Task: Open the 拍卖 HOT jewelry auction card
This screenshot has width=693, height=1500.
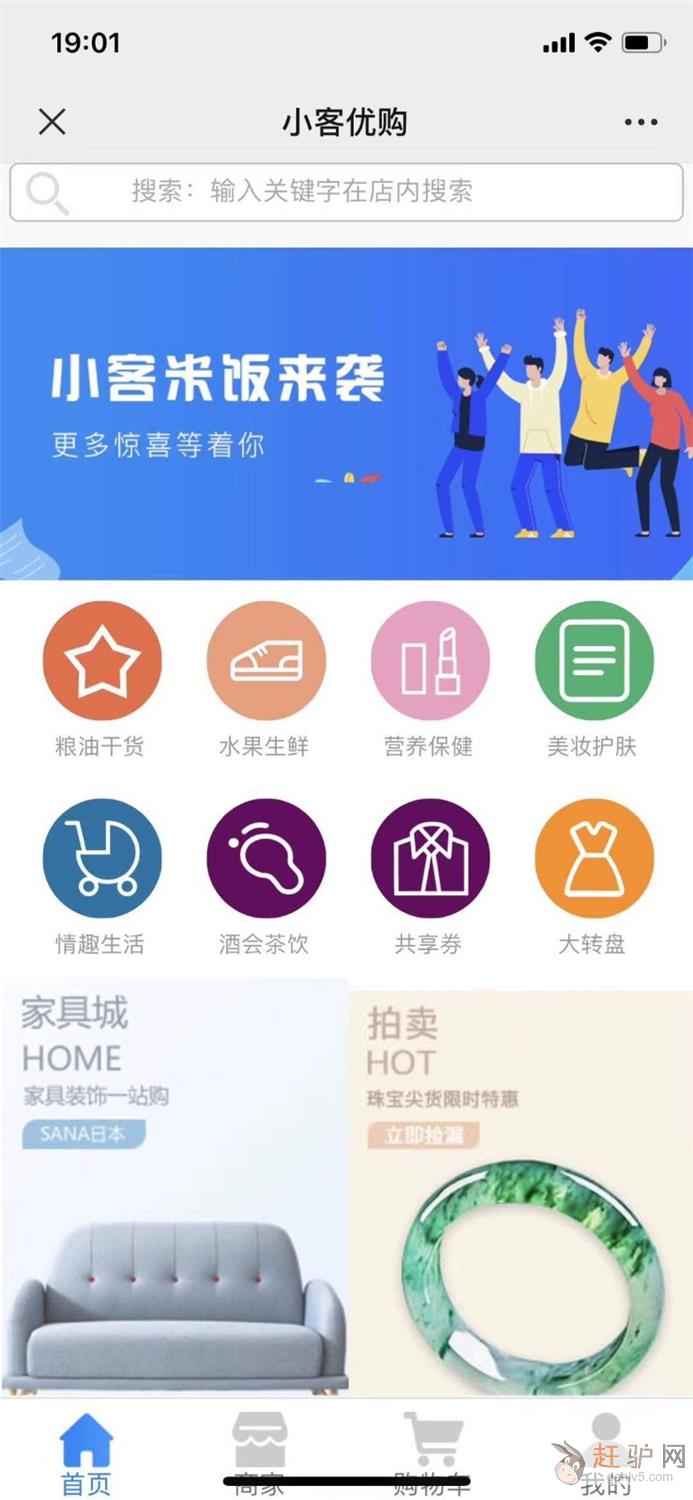Action: click(x=520, y=1192)
